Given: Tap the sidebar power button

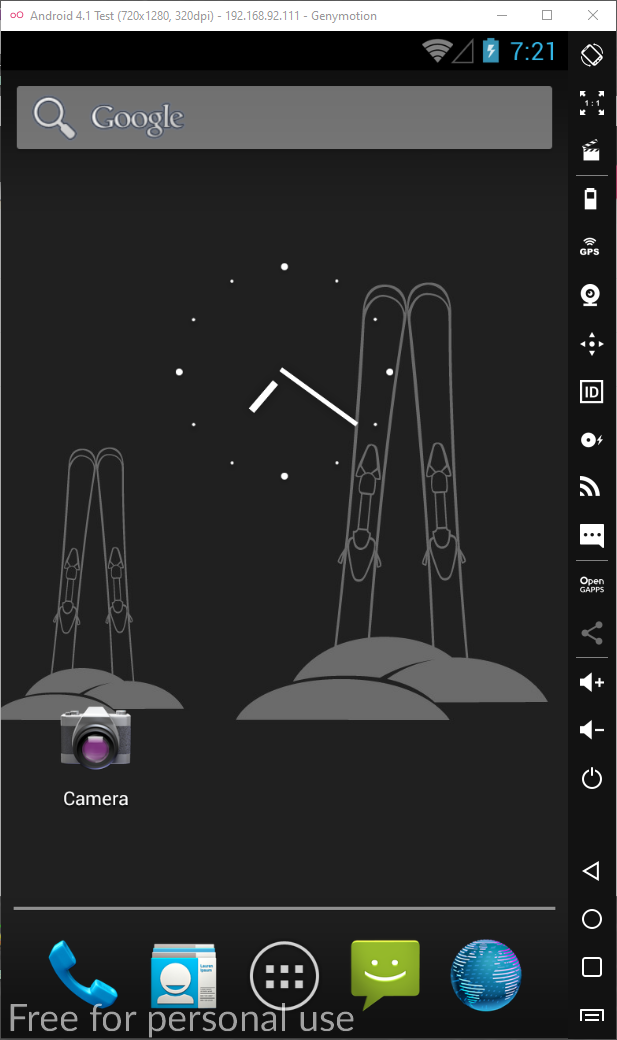Looking at the screenshot, I should (591, 779).
